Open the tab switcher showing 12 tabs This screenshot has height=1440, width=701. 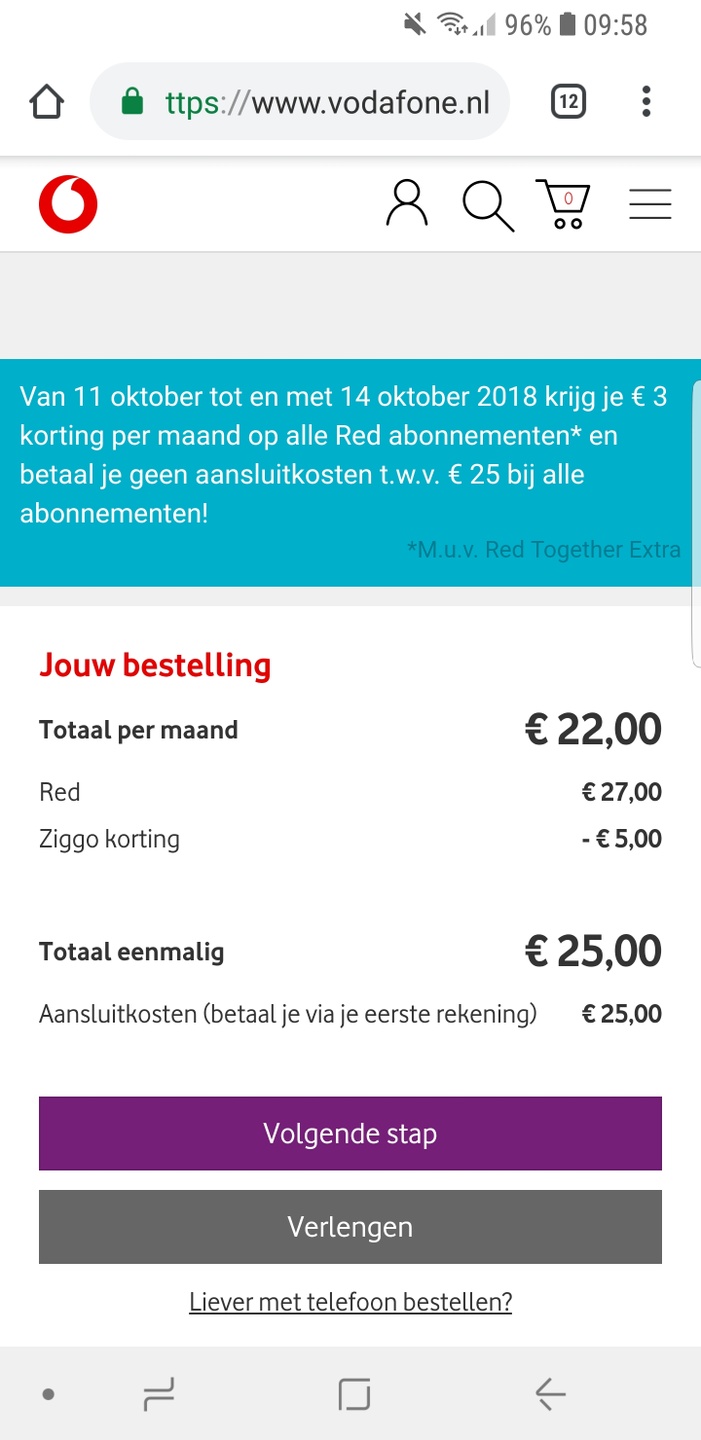click(568, 101)
